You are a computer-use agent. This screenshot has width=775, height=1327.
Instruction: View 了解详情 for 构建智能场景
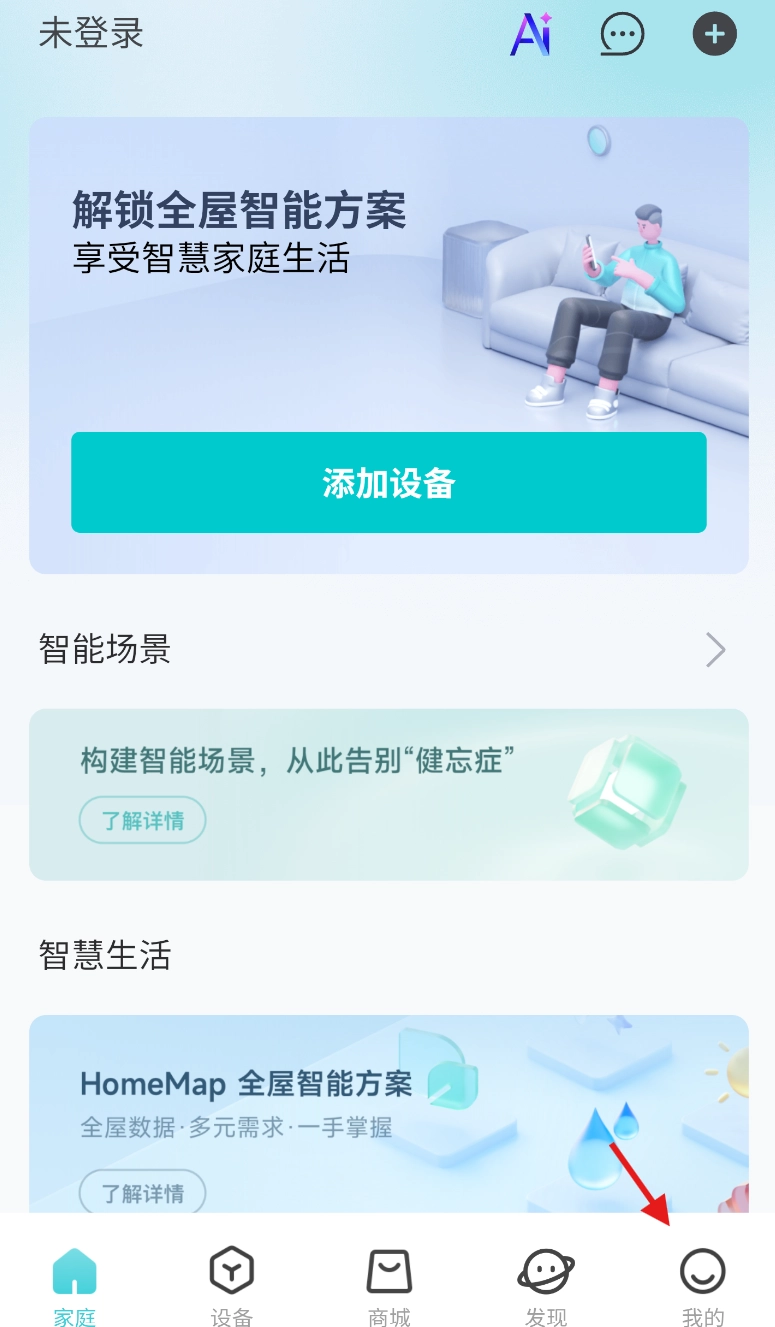click(143, 821)
